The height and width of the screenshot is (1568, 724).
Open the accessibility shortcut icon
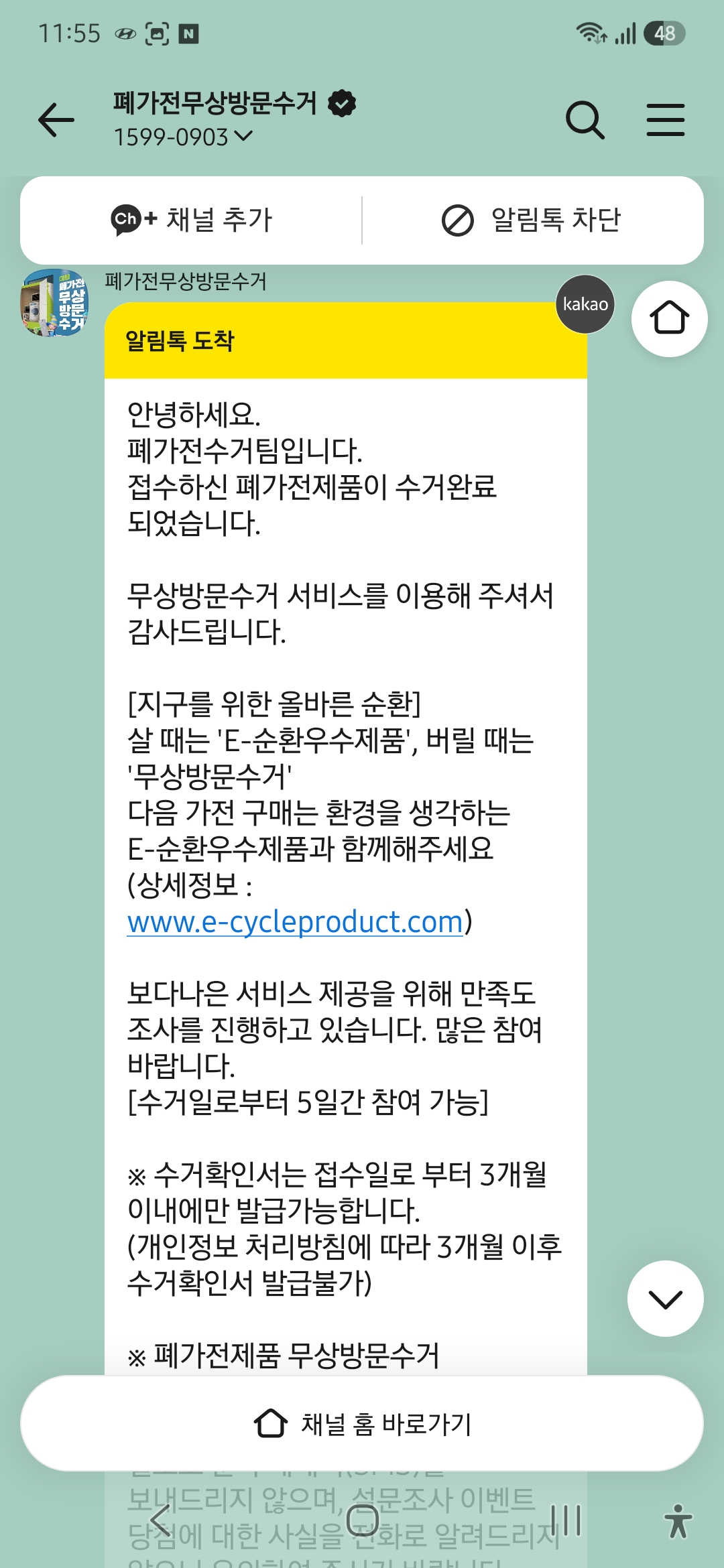[678, 1520]
